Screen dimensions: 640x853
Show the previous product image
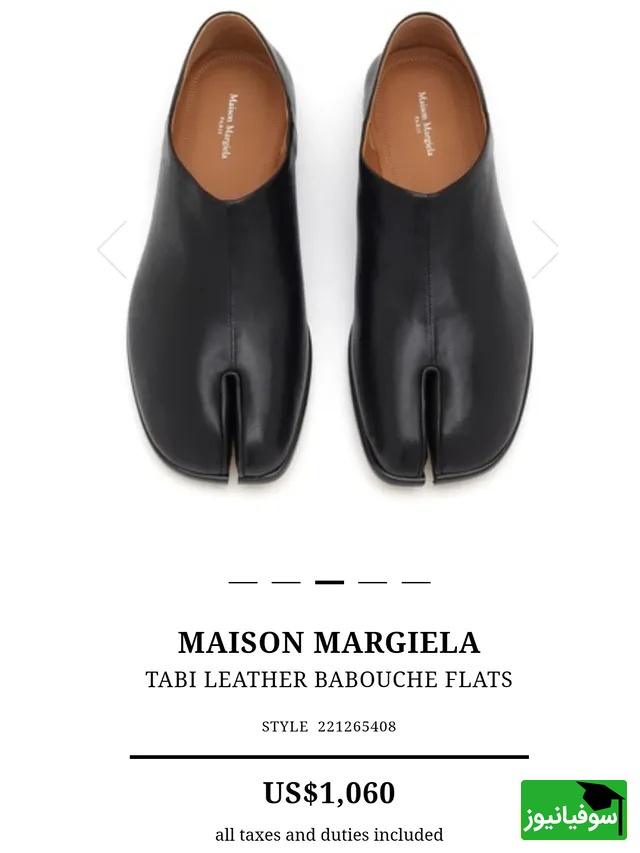112,249
